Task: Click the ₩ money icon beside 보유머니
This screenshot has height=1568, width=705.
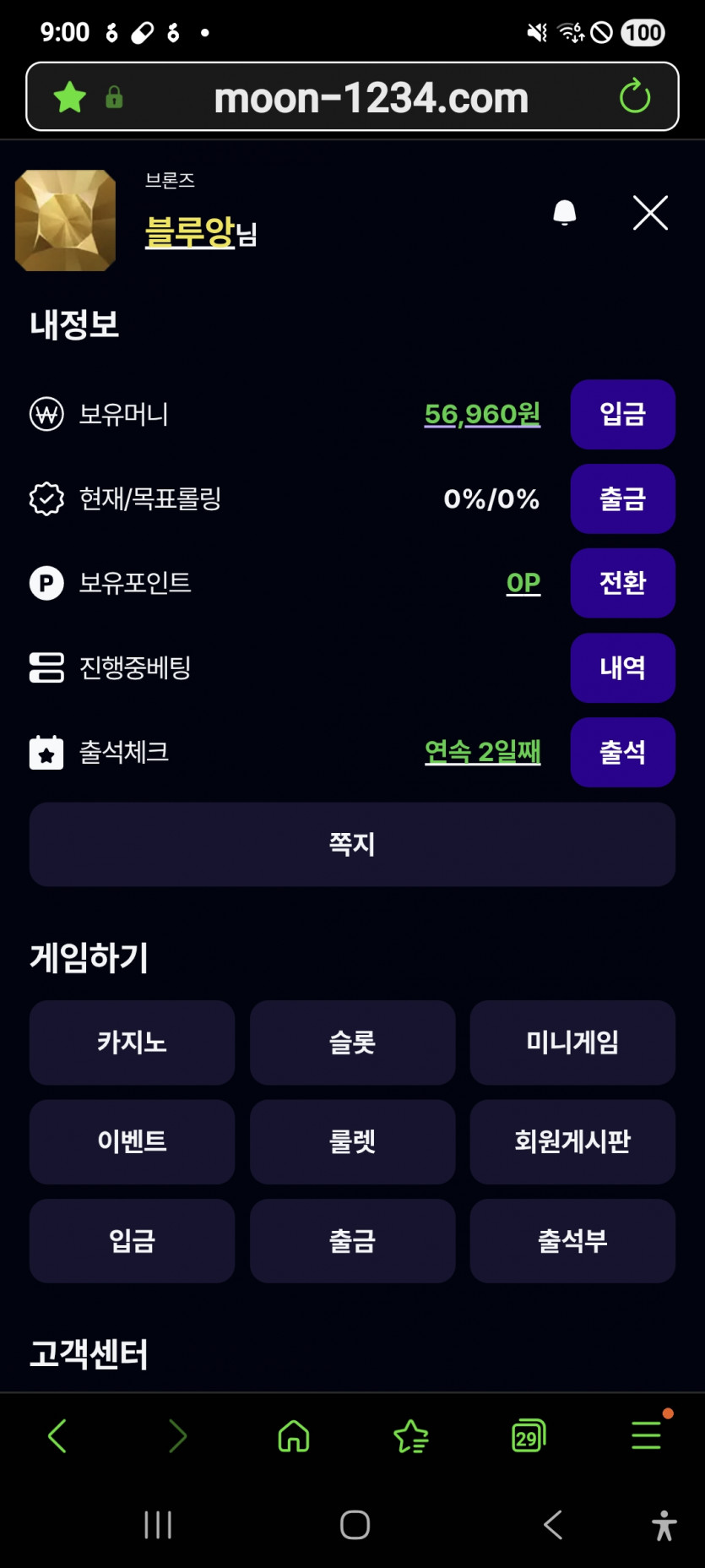Action: tap(46, 415)
